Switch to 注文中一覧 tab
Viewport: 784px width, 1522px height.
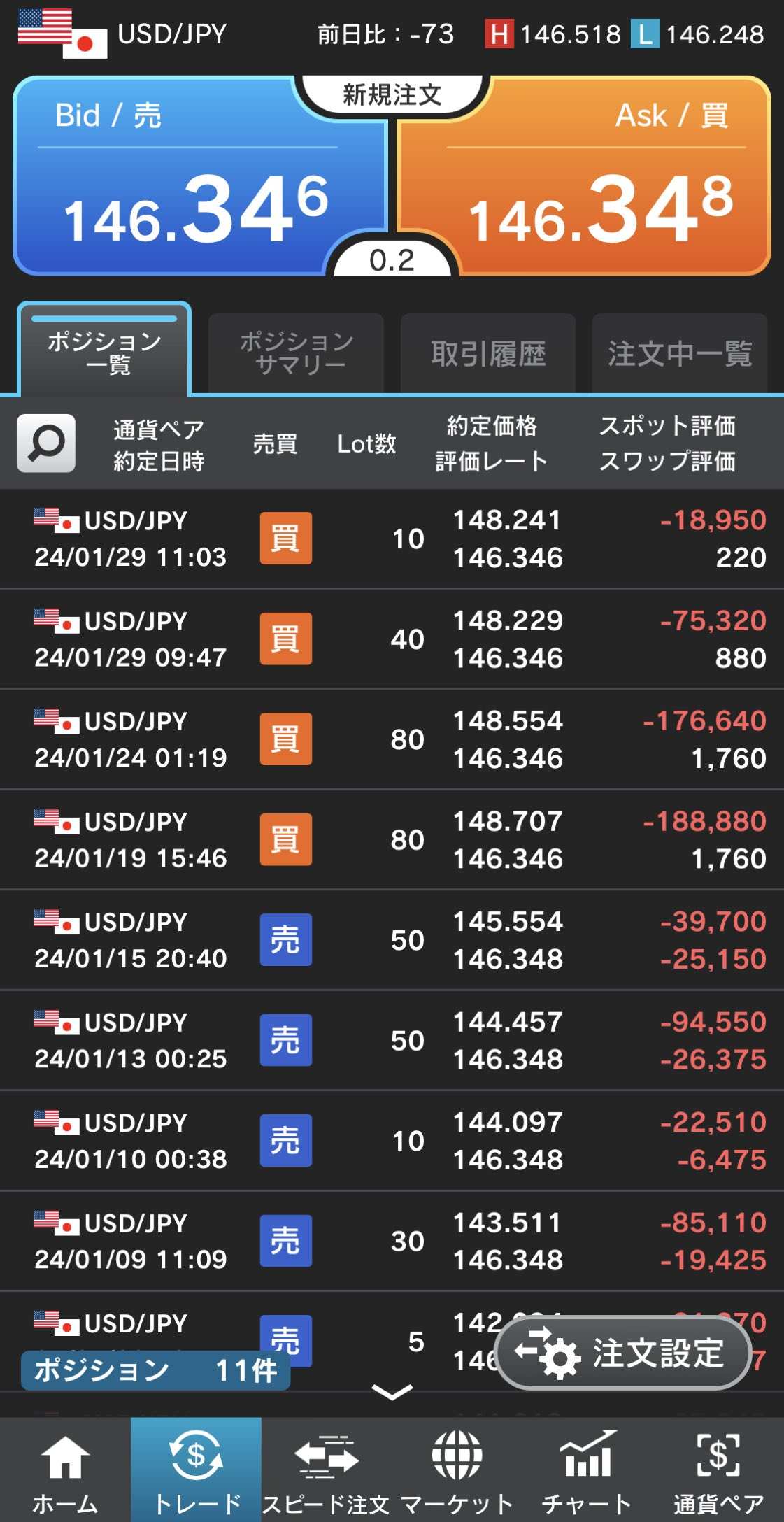click(x=680, y=353)
